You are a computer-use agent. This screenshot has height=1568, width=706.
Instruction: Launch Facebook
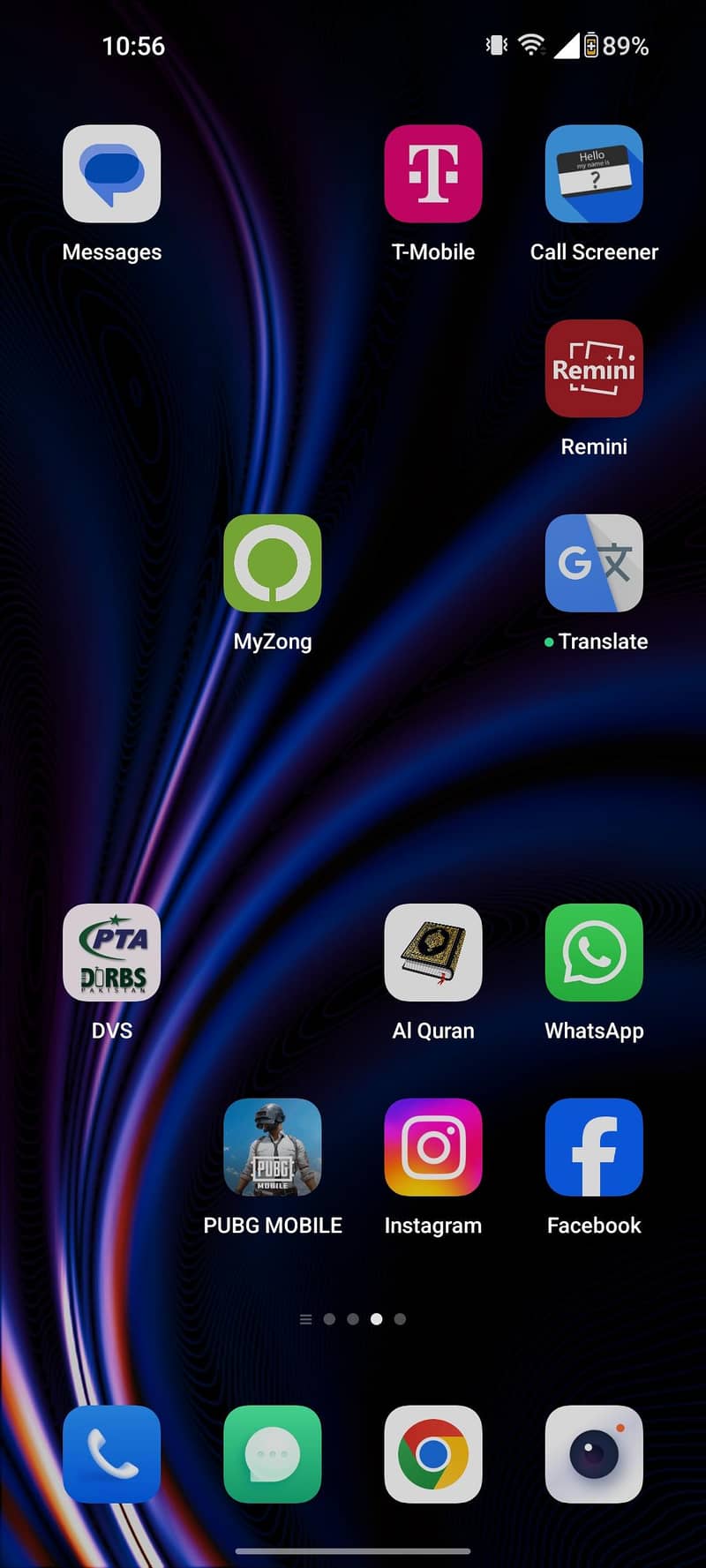coord(594,1148)
